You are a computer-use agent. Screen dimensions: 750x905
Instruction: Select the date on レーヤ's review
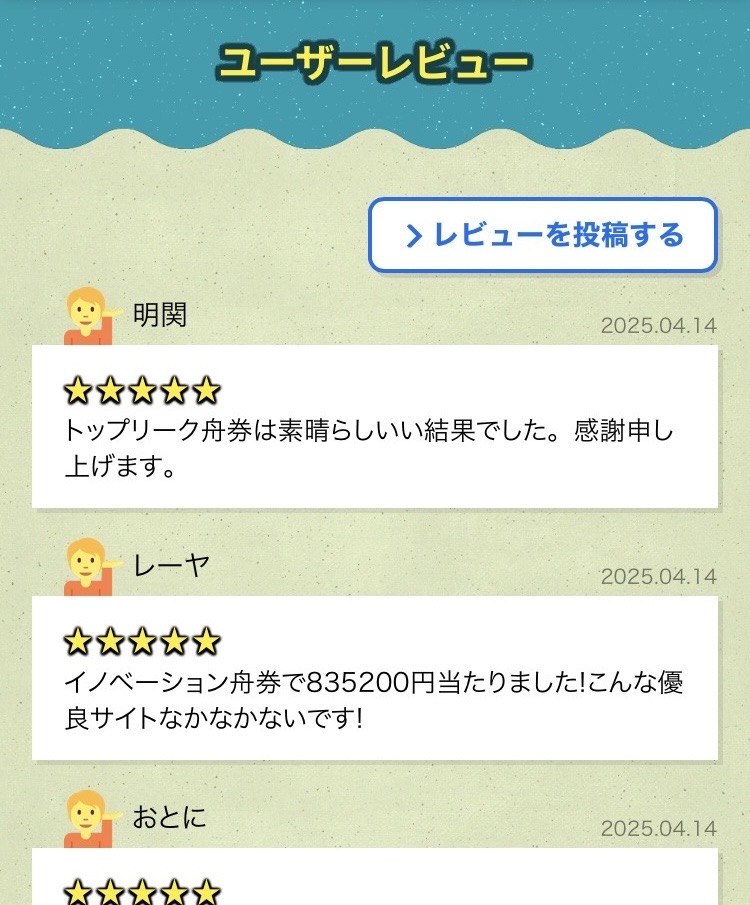click(659, 575)
